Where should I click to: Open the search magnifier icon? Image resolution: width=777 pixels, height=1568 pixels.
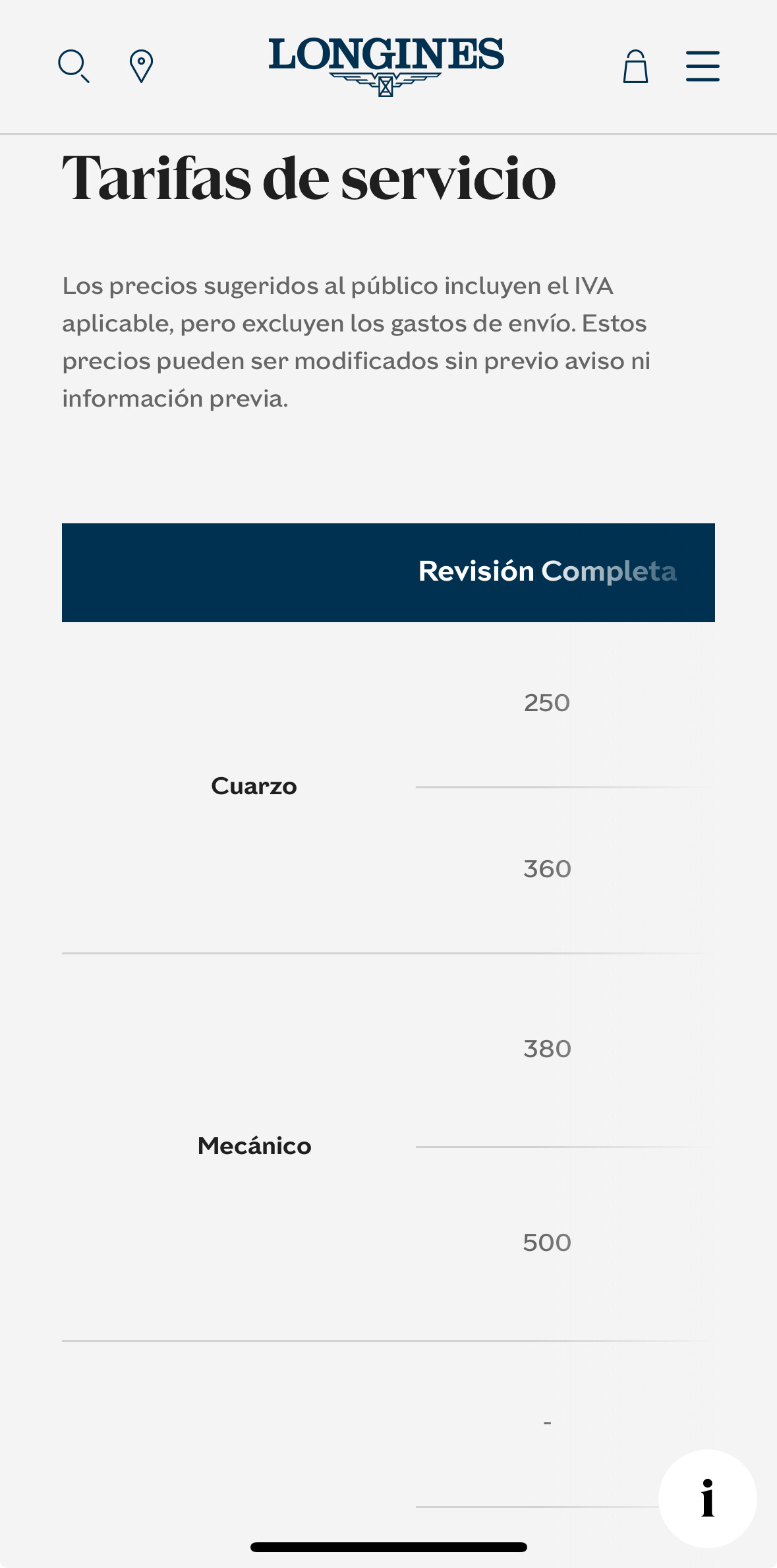(x=74, y=66)
